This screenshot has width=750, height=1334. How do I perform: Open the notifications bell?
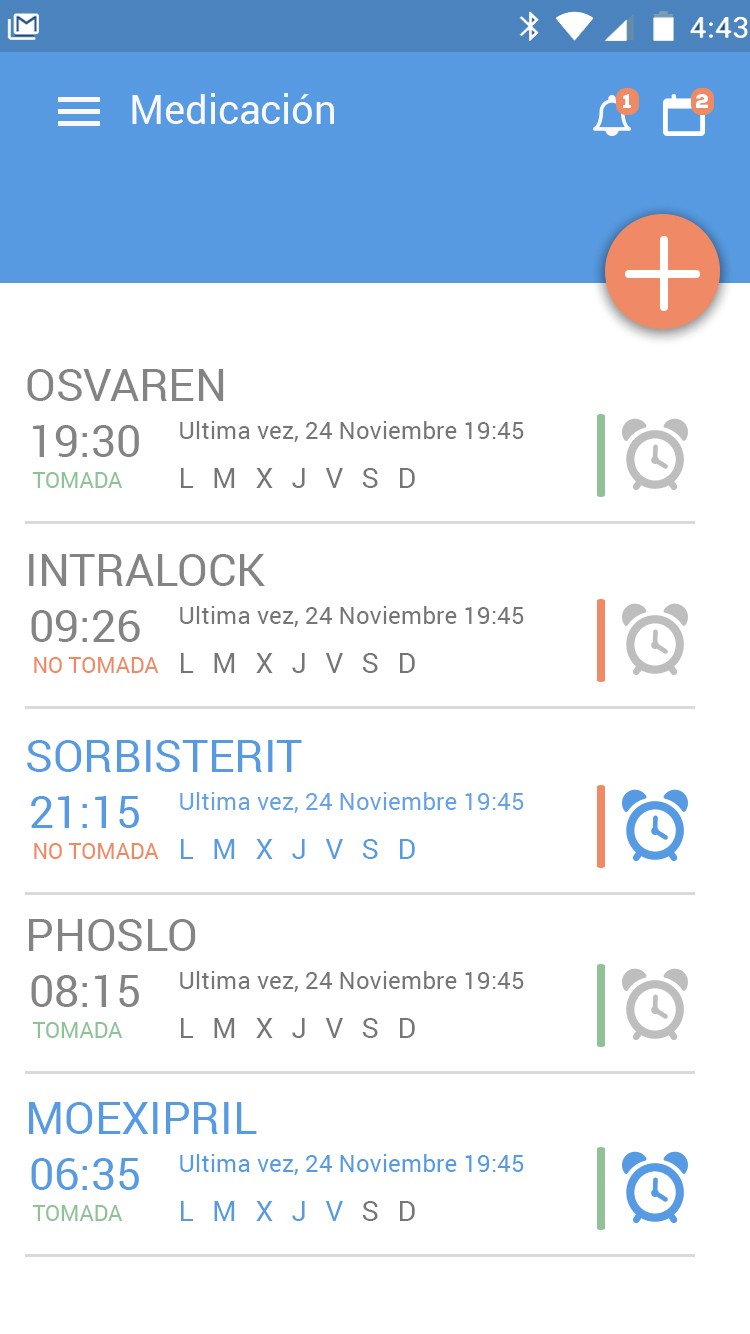click(x=612, y=116)
